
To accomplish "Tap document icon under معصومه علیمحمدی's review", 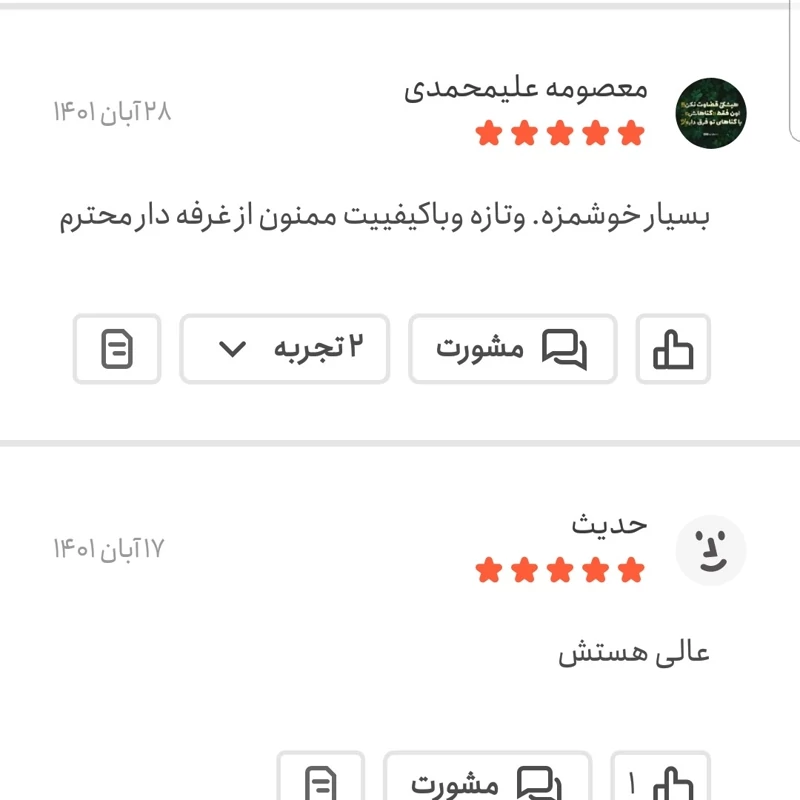I will point(117,349).
